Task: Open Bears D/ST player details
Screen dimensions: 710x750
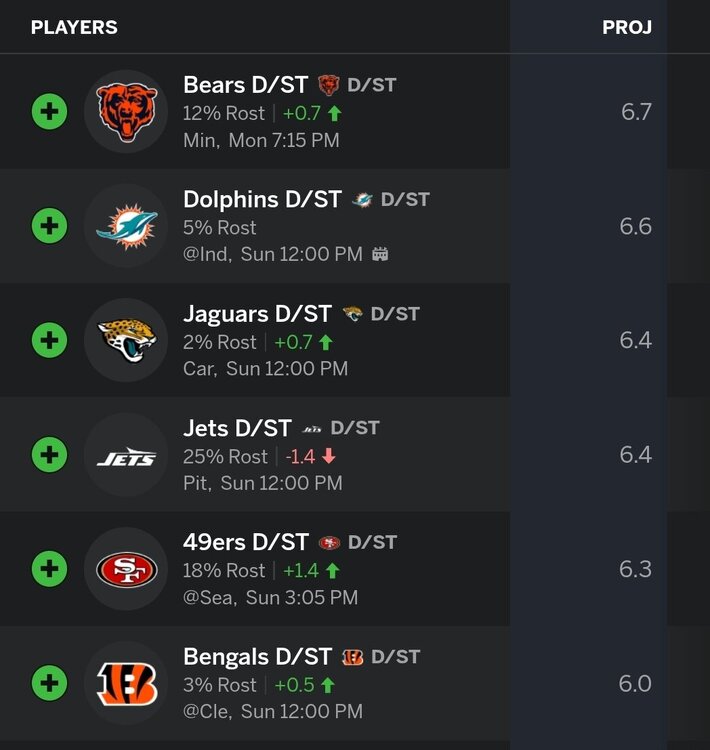Action: (x=245, y=85)
